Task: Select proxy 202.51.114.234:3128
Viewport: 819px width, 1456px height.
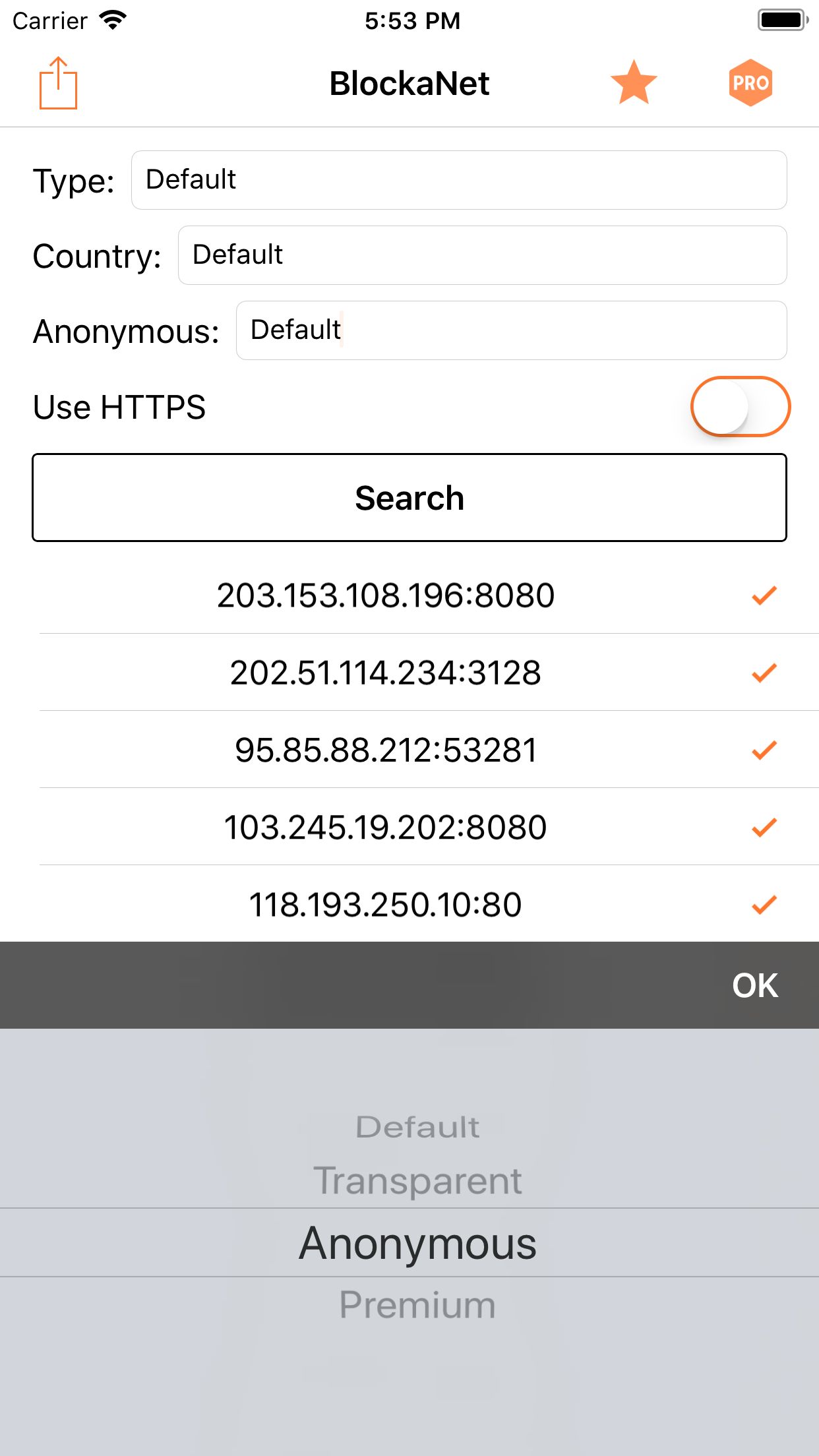Action: click(386, 673)
